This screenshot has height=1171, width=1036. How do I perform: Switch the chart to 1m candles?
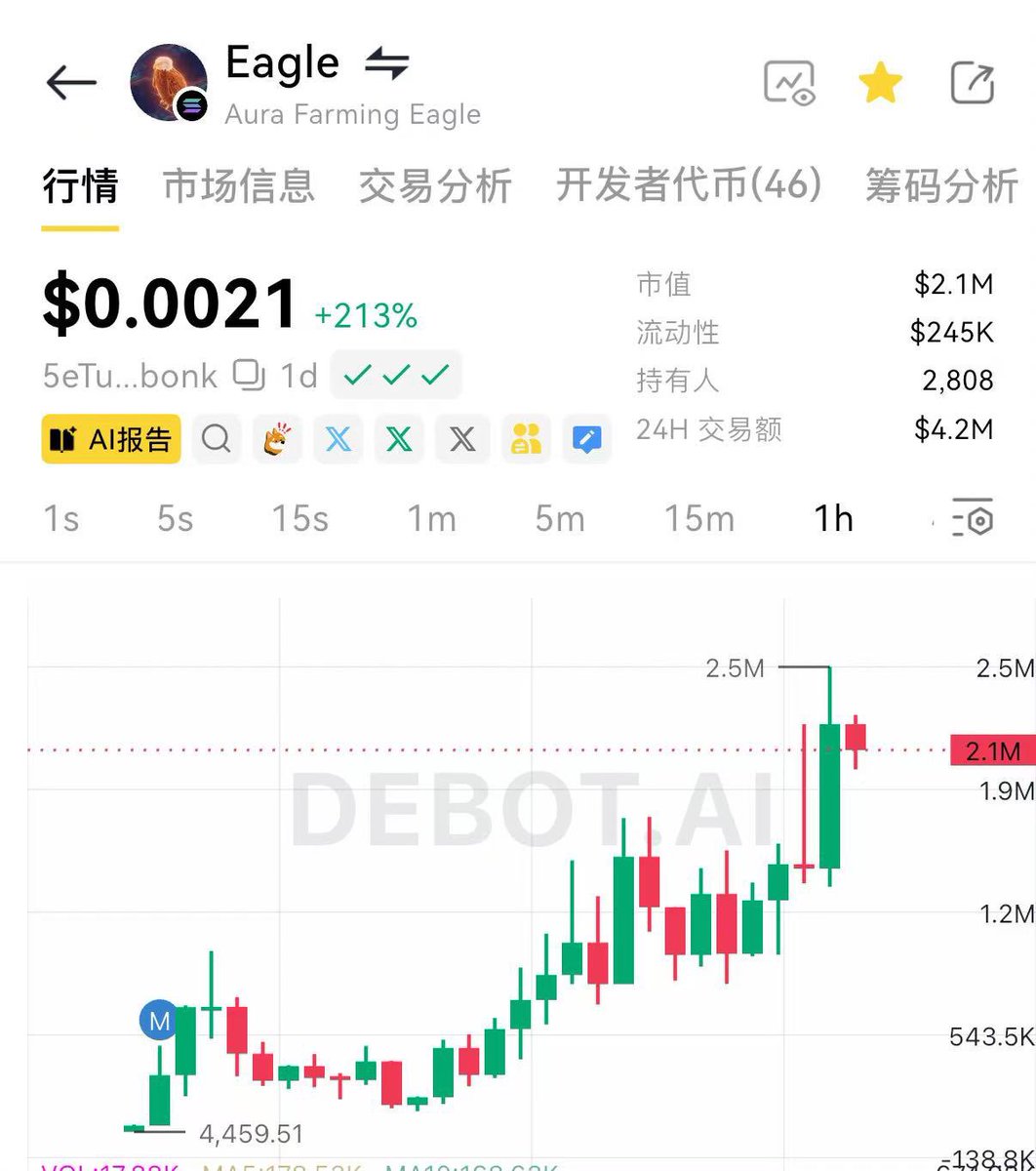[x=431, y=519]
